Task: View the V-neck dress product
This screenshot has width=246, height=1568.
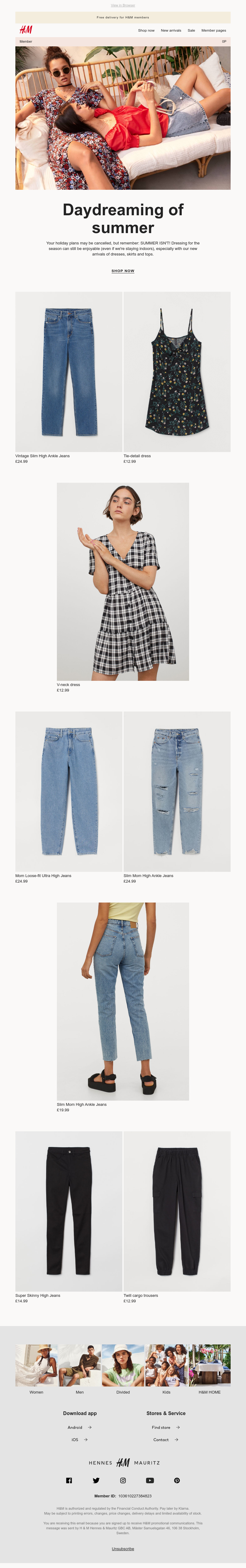Action: click(x=123, y=581)
